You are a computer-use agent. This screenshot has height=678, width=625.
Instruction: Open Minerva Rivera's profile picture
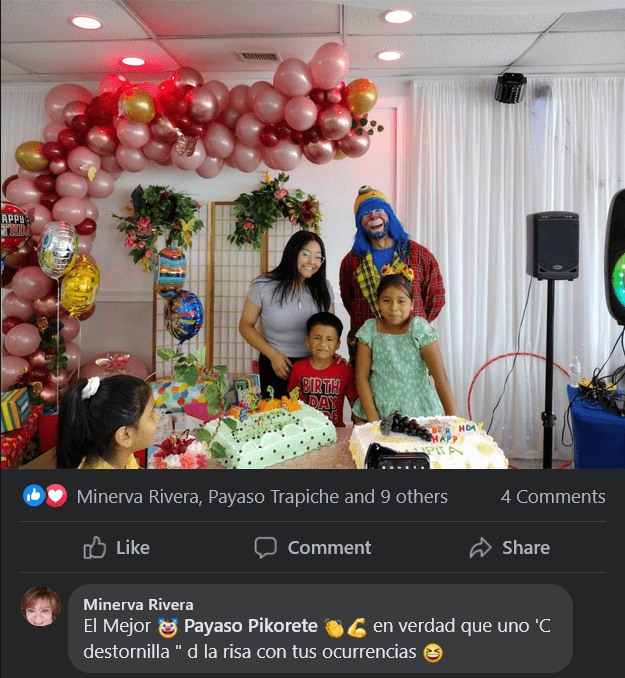point(41,606)
